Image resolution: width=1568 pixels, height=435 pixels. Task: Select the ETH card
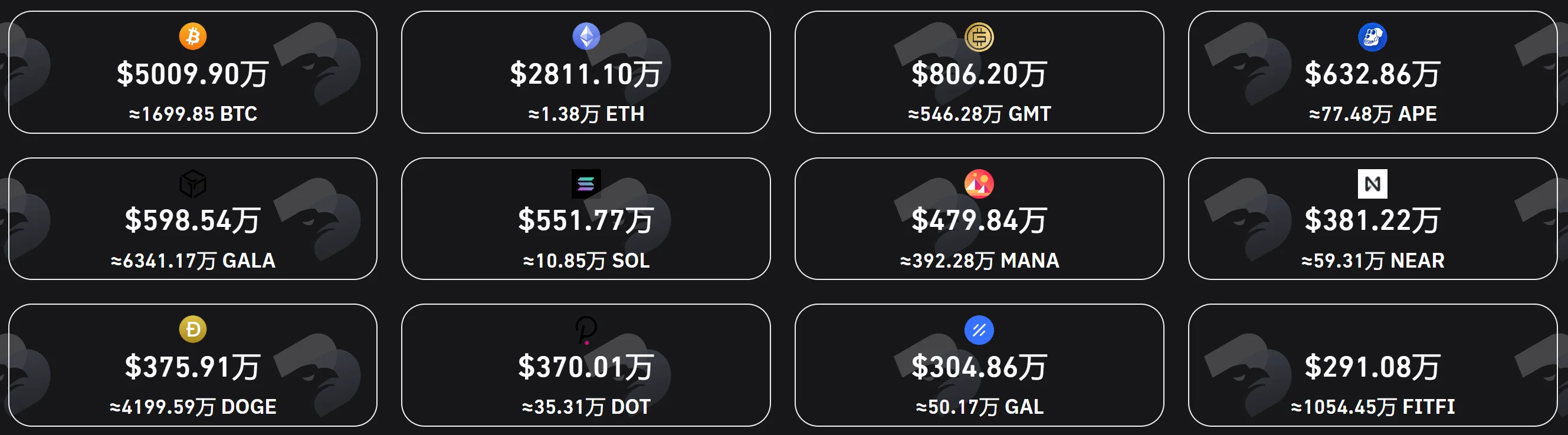tap(586, 72)
